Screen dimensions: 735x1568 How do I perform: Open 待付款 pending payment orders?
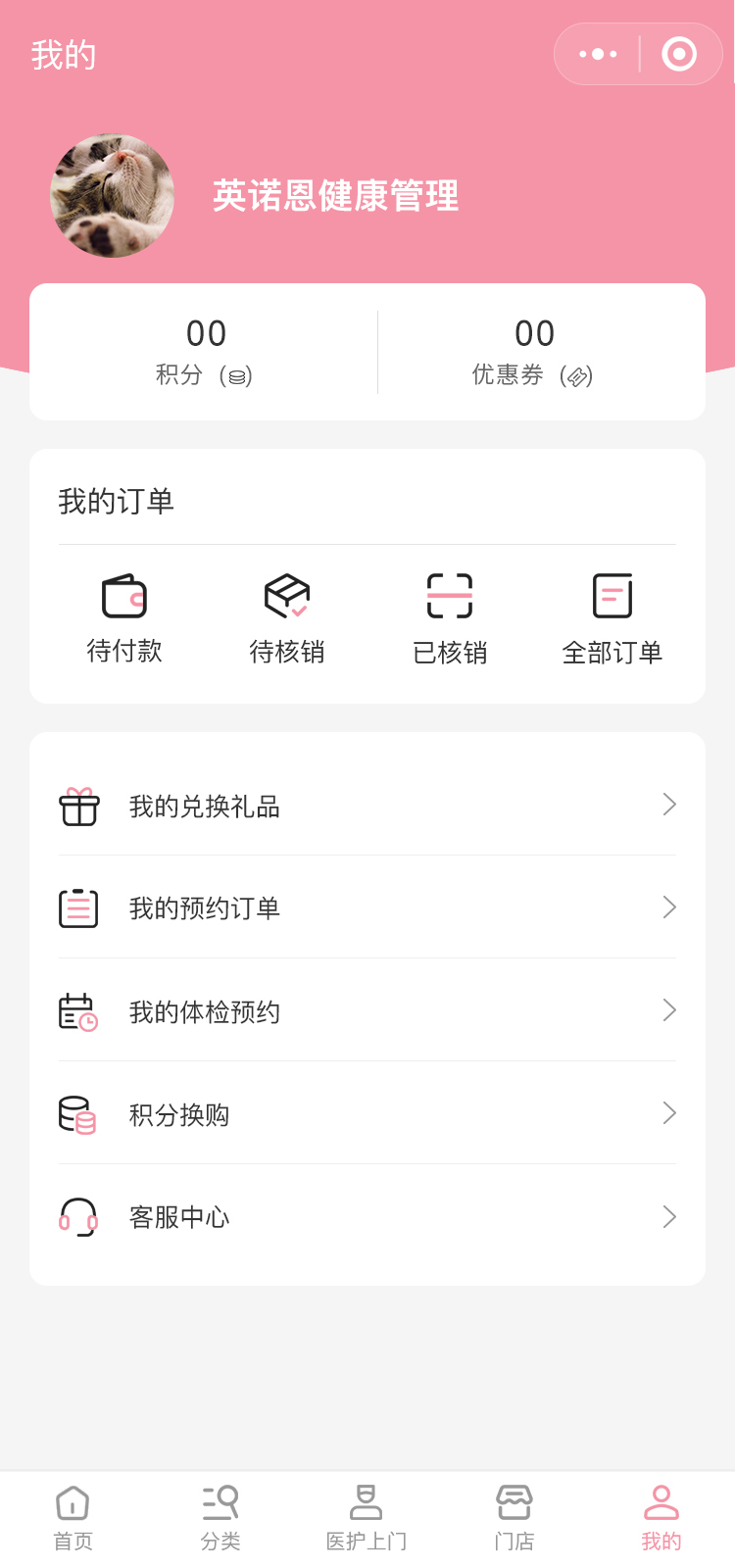coord(124,619)
